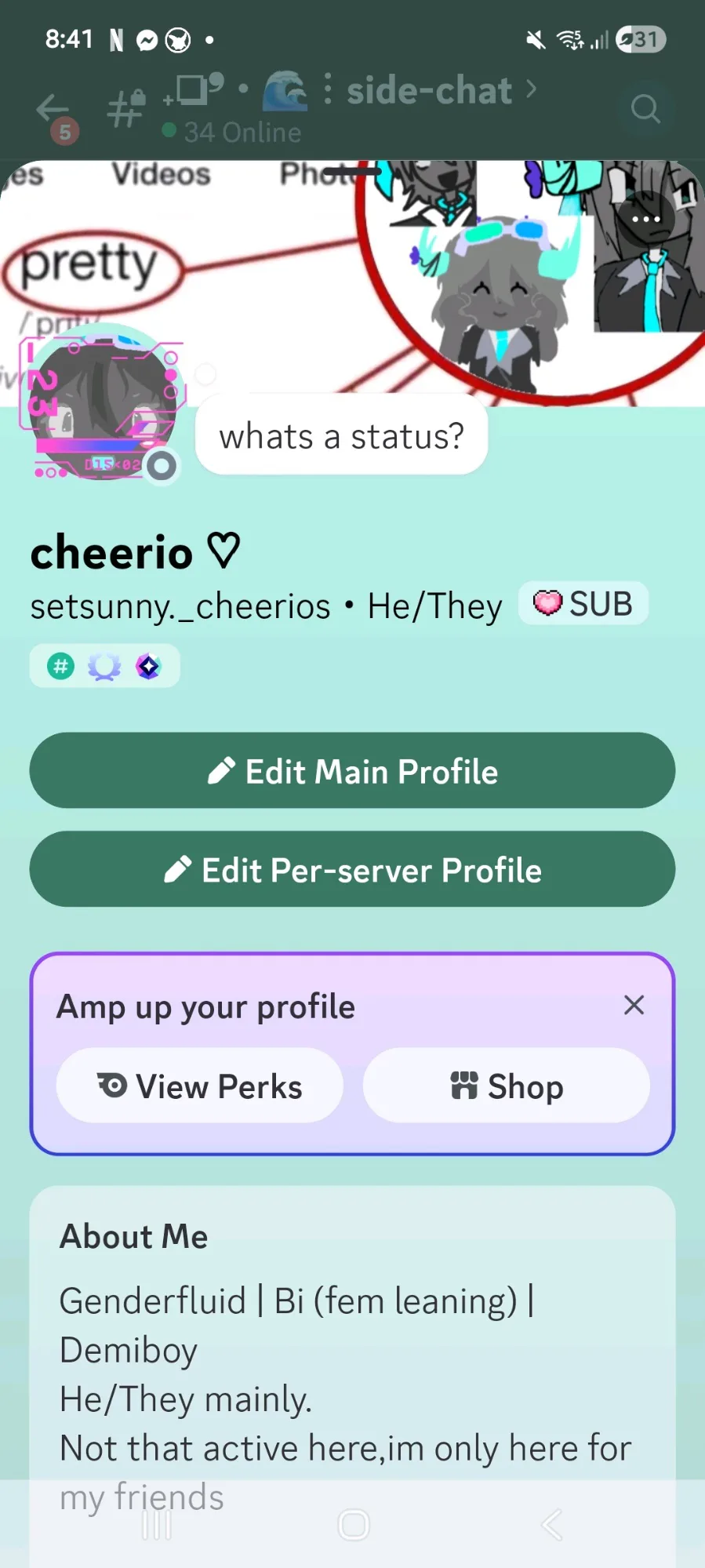Search in the side-chat channel
This screenshot has height=1568, width=705.
pos(645,108)
